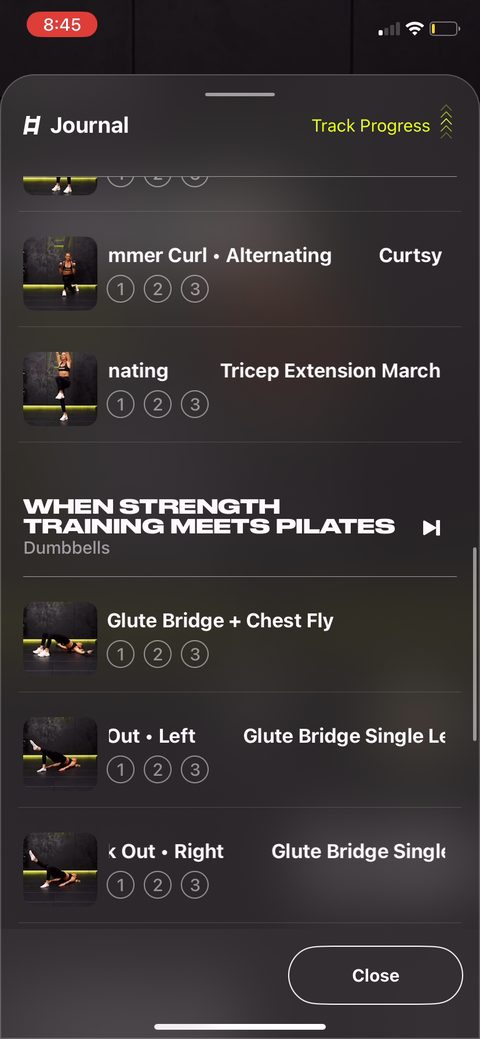Mark set 1 for Tricep Extension March
480x1039 pixels.
(x=121, y=404)
